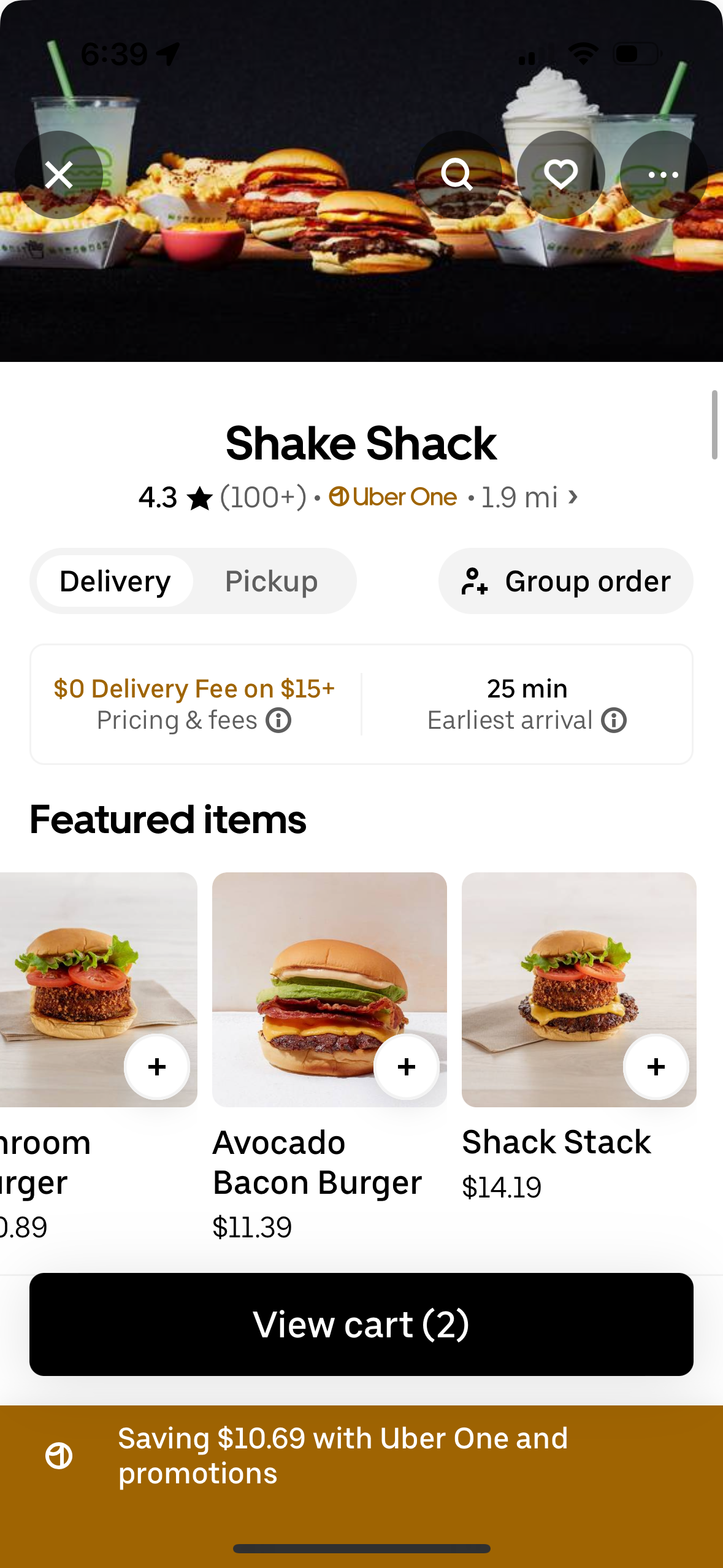
Task: Add the Shack Stack to cart
Action: pos(656,1067)
